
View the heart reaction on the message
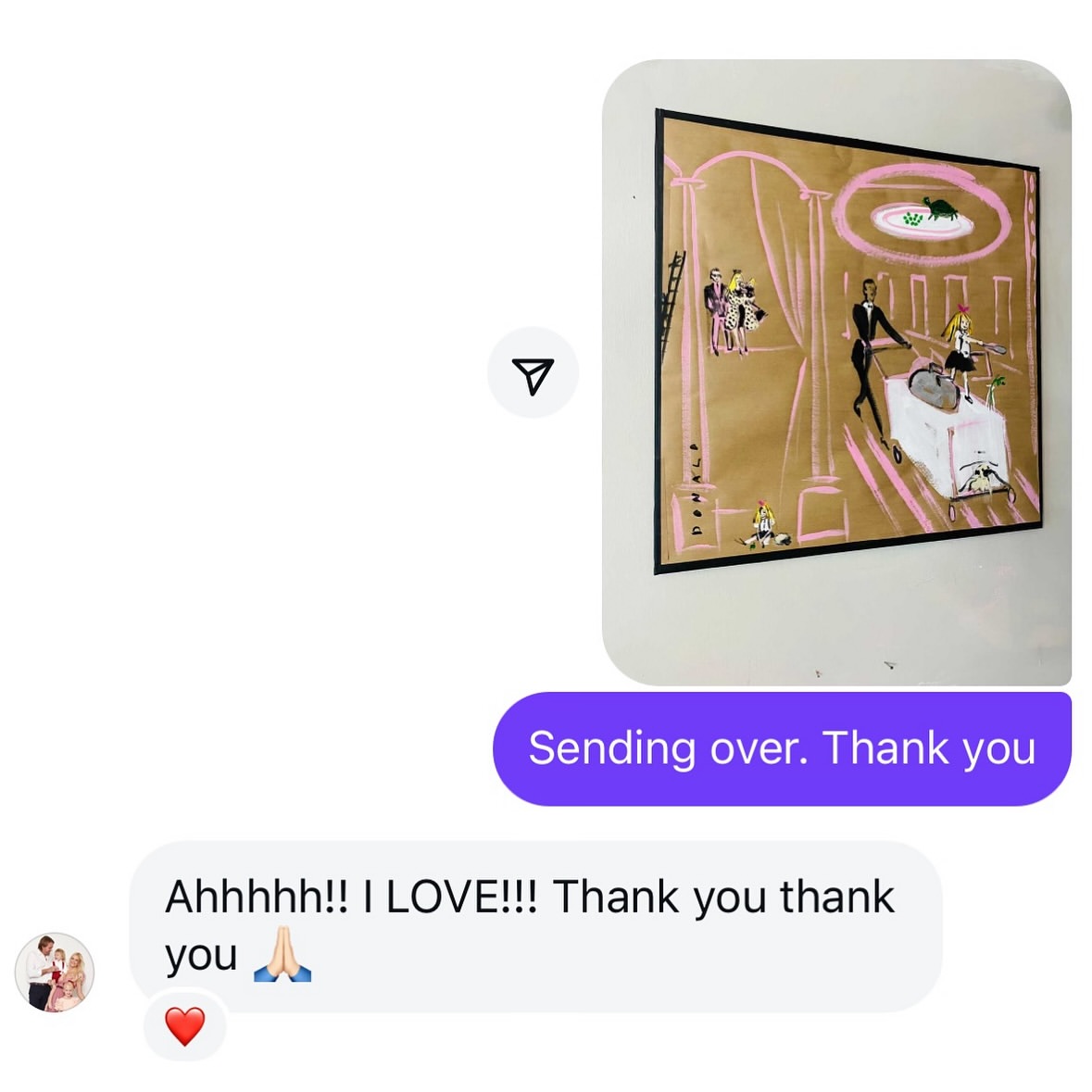click(x=184, y=1027)
